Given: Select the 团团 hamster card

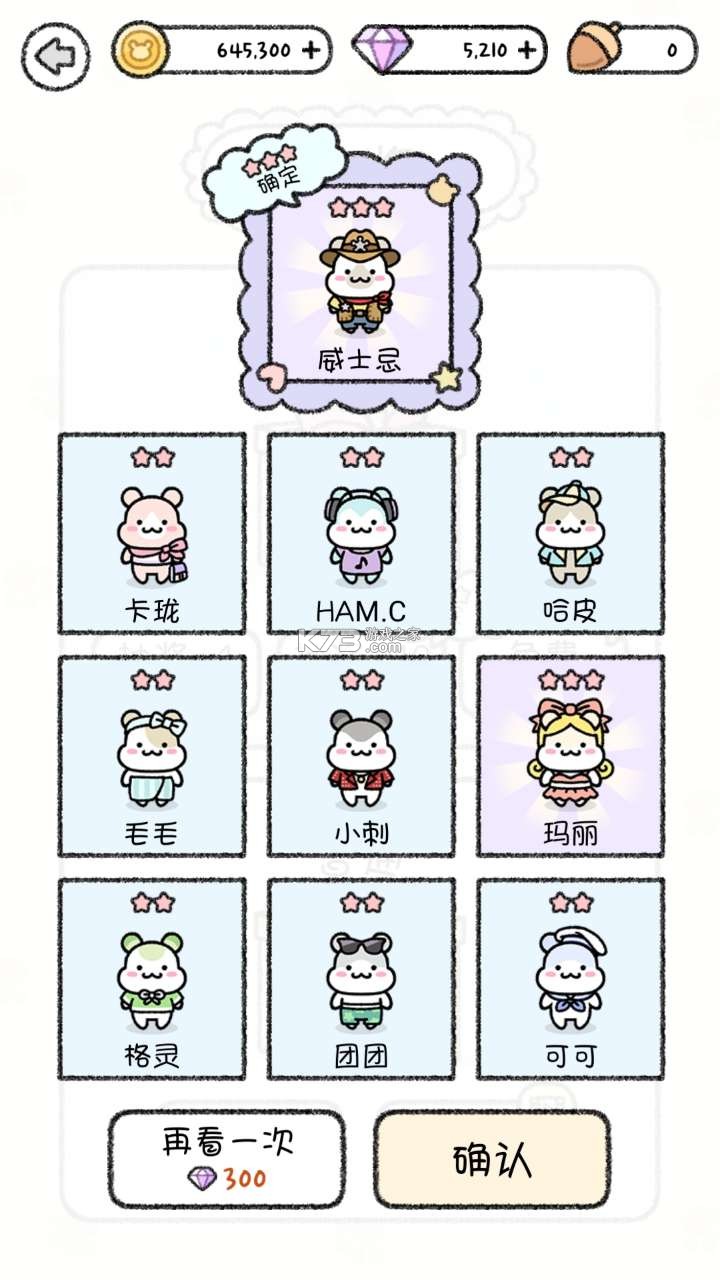Looking at the screenshot, I should point(361,978).
